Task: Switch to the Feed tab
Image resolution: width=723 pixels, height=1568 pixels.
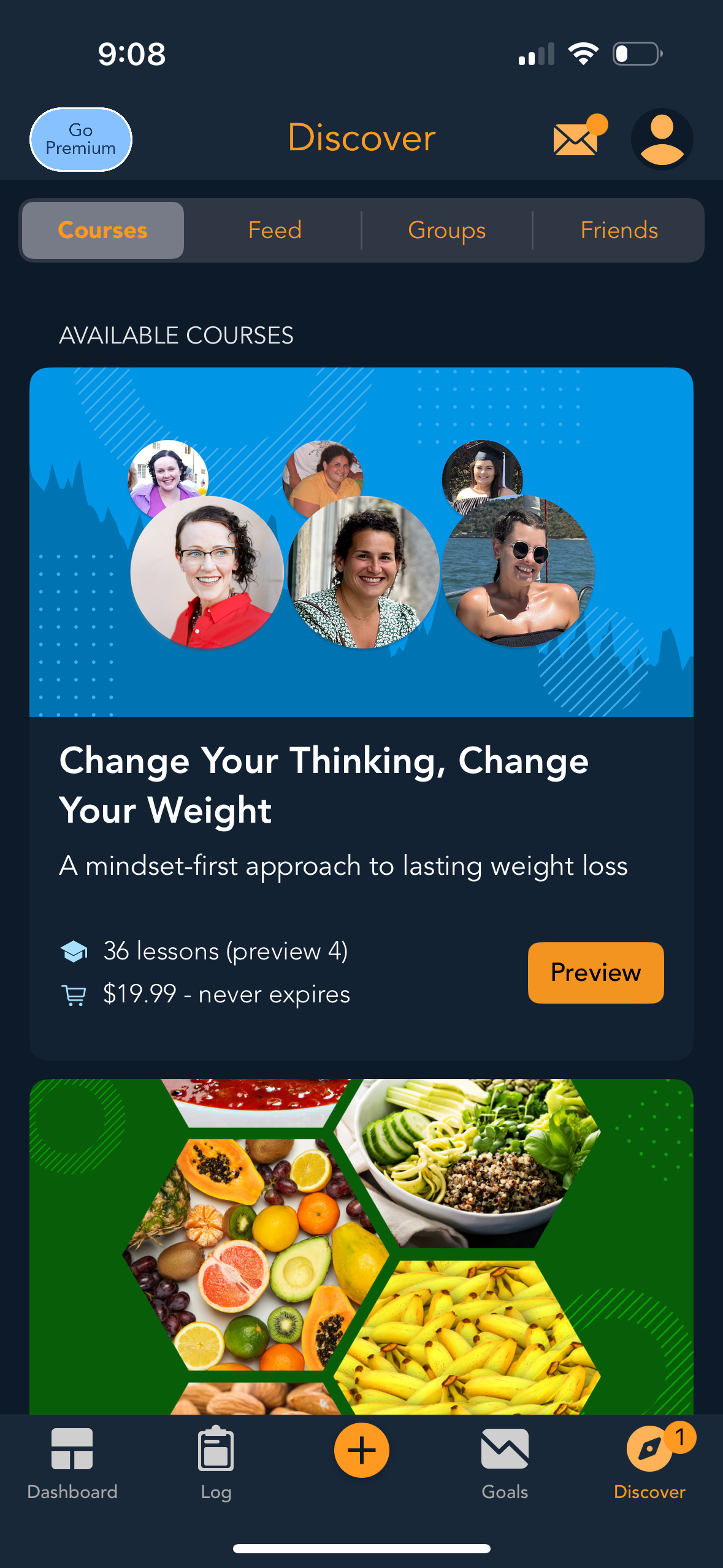Action: 275,231
